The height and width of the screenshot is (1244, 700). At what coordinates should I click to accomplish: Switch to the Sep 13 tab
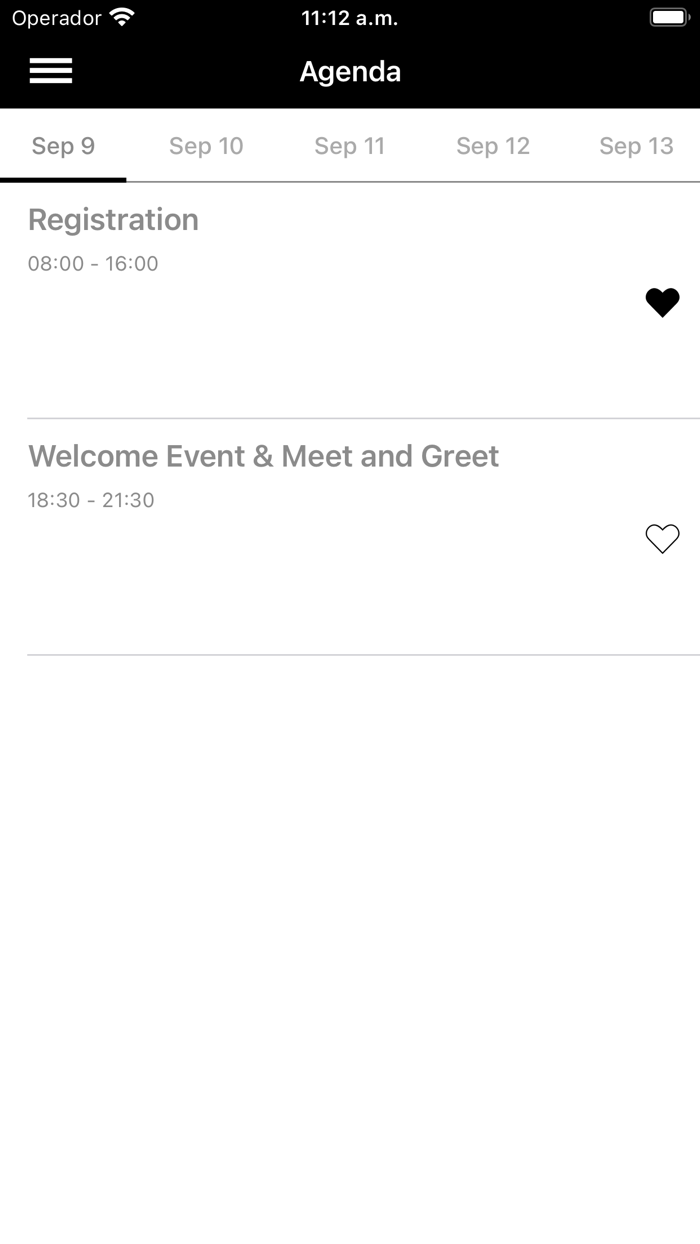(x=636, y=146)
